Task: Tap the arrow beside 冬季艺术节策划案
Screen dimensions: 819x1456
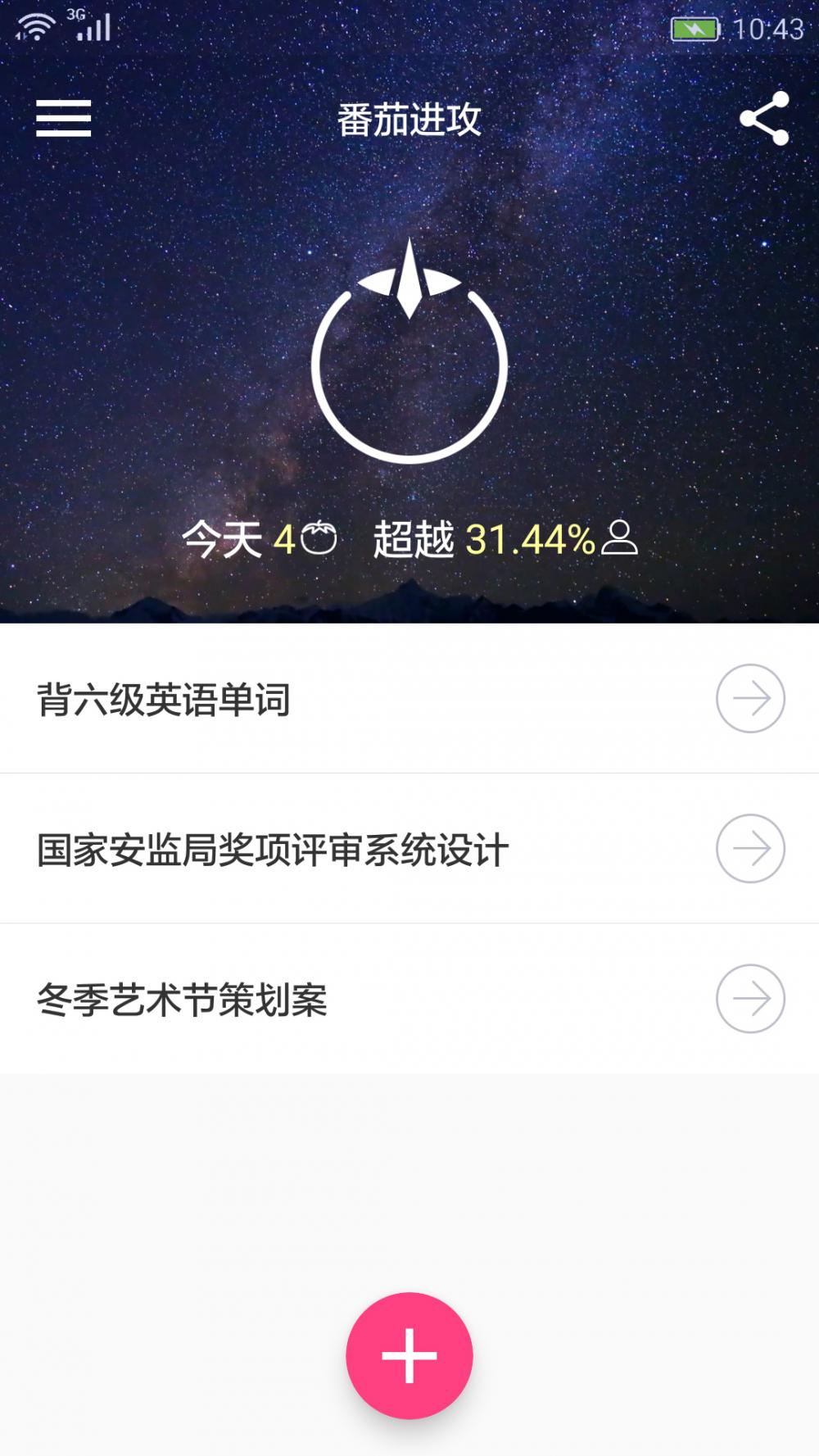Action: pyautogui.click(x=750, y=998)
